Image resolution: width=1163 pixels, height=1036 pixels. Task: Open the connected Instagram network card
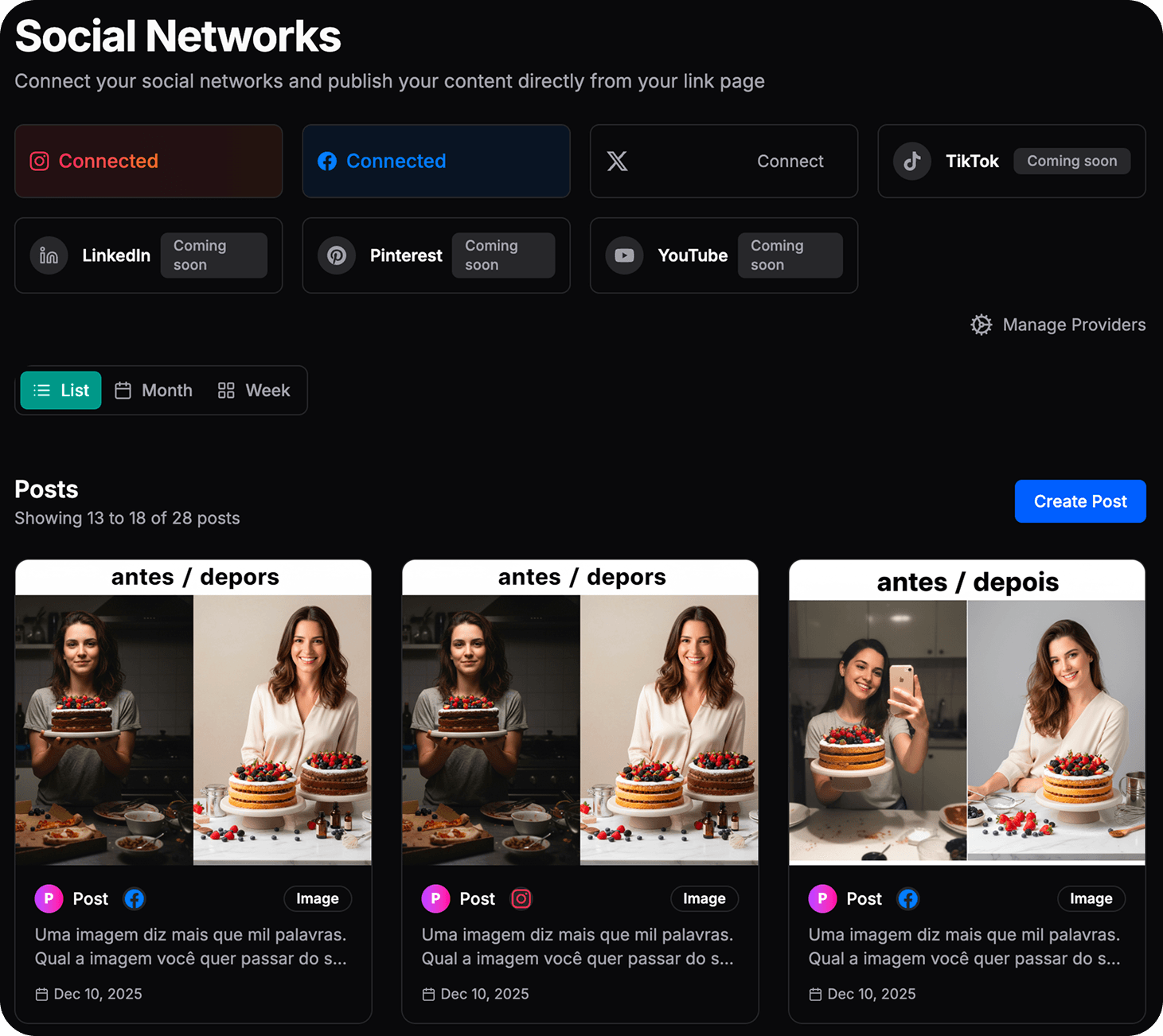(x=148, y=161)
